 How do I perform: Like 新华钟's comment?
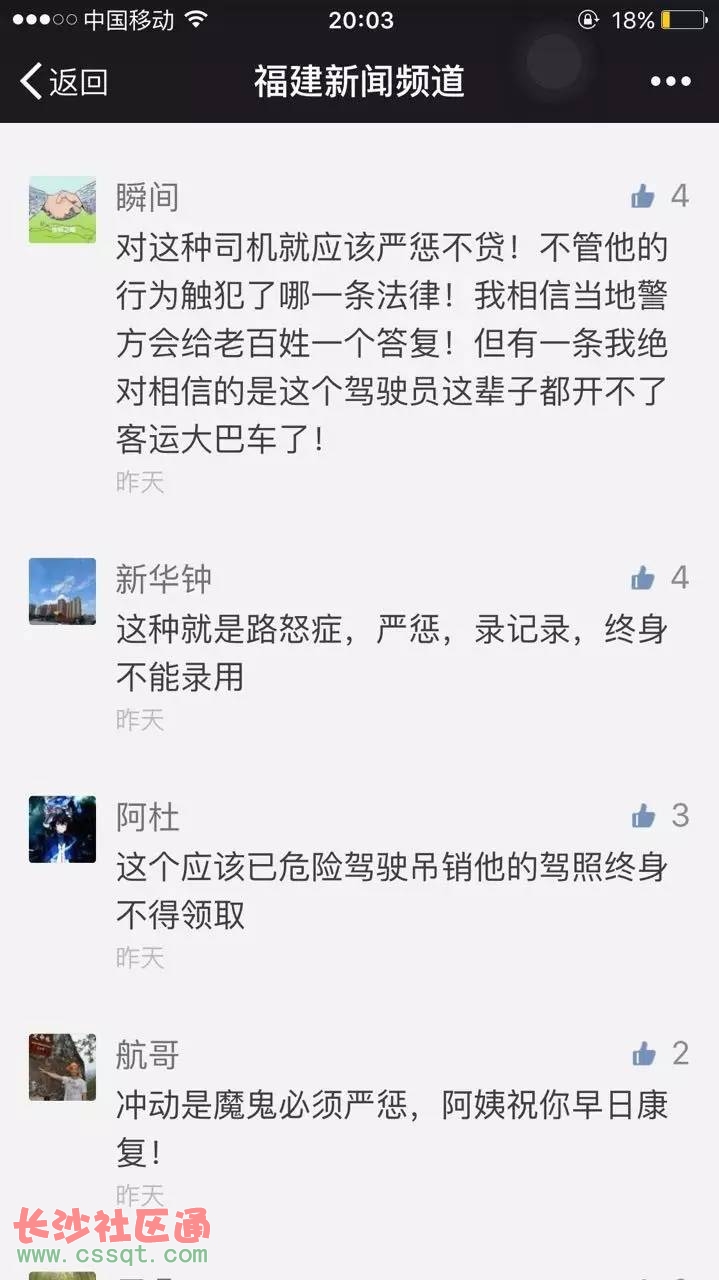(643, 578)
